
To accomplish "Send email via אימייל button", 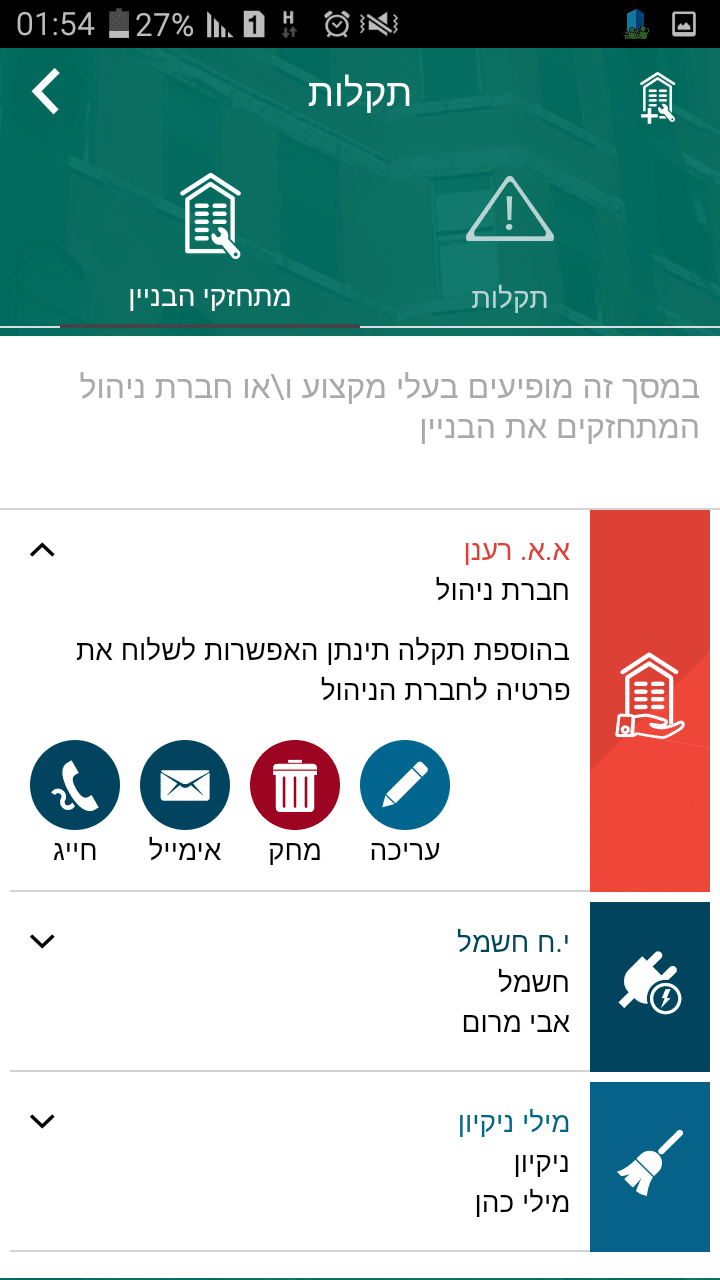I will [x=184, y=785].
